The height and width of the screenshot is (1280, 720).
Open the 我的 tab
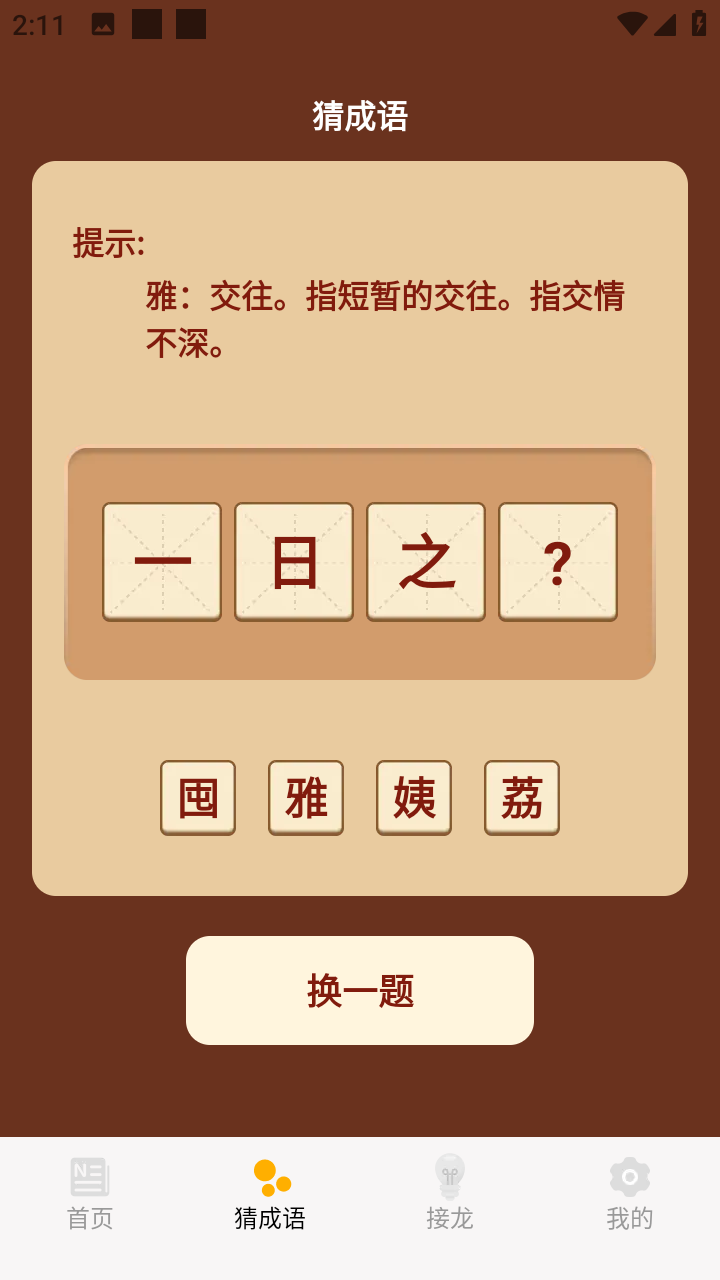(x=630, y=1195)
